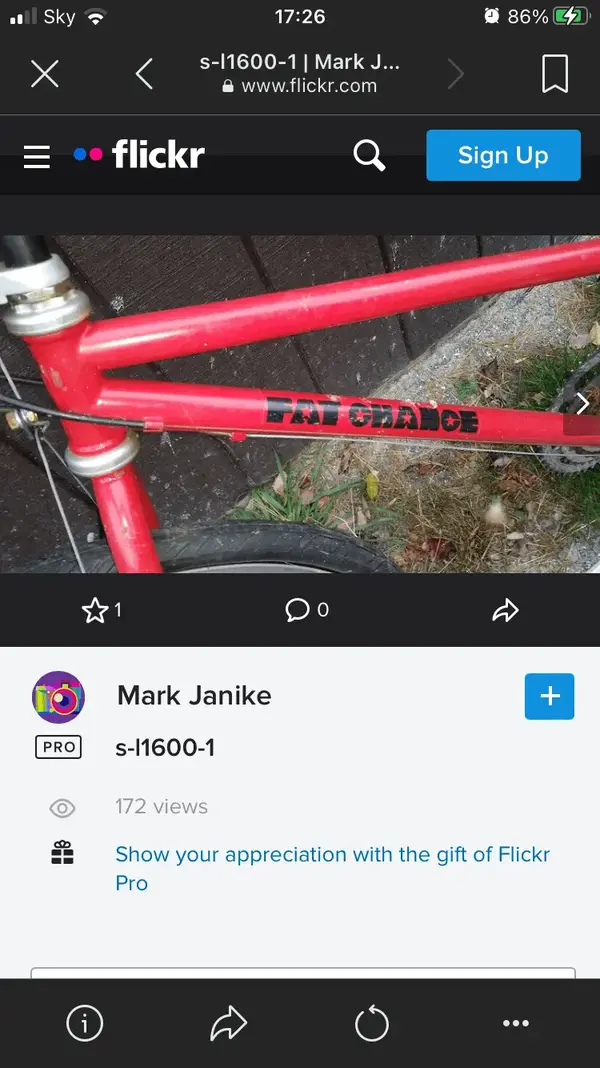
Task: Share the page from bottom toolbar
Action: click(228, 1023)
